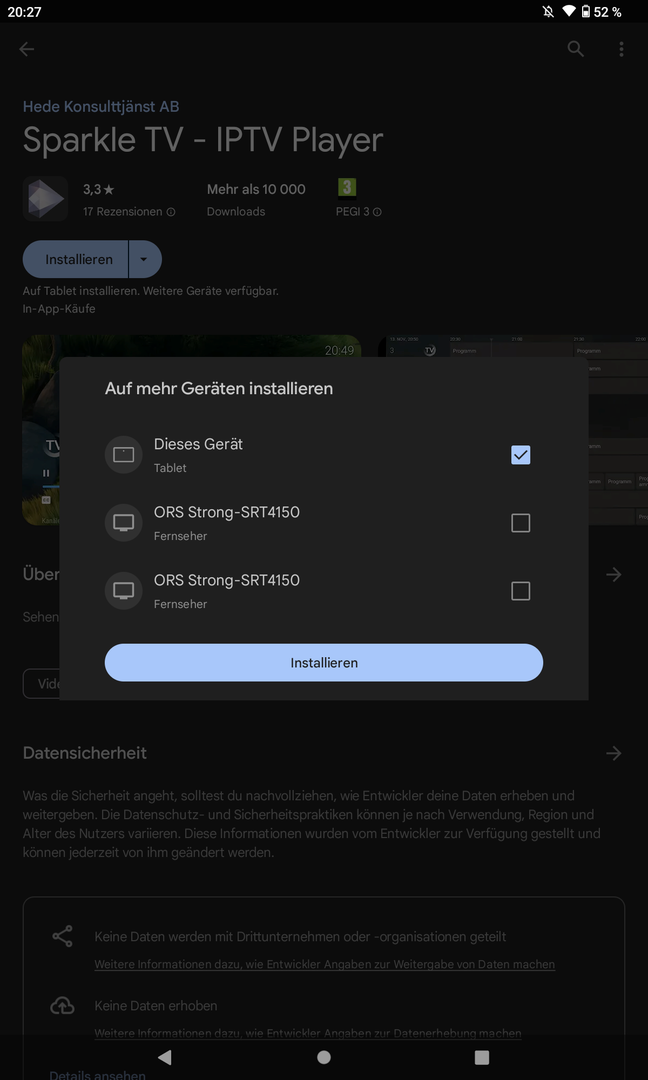Return to the home screen via the navigation bar
The image size is (648, 1080).
(x=323, y=1057)
